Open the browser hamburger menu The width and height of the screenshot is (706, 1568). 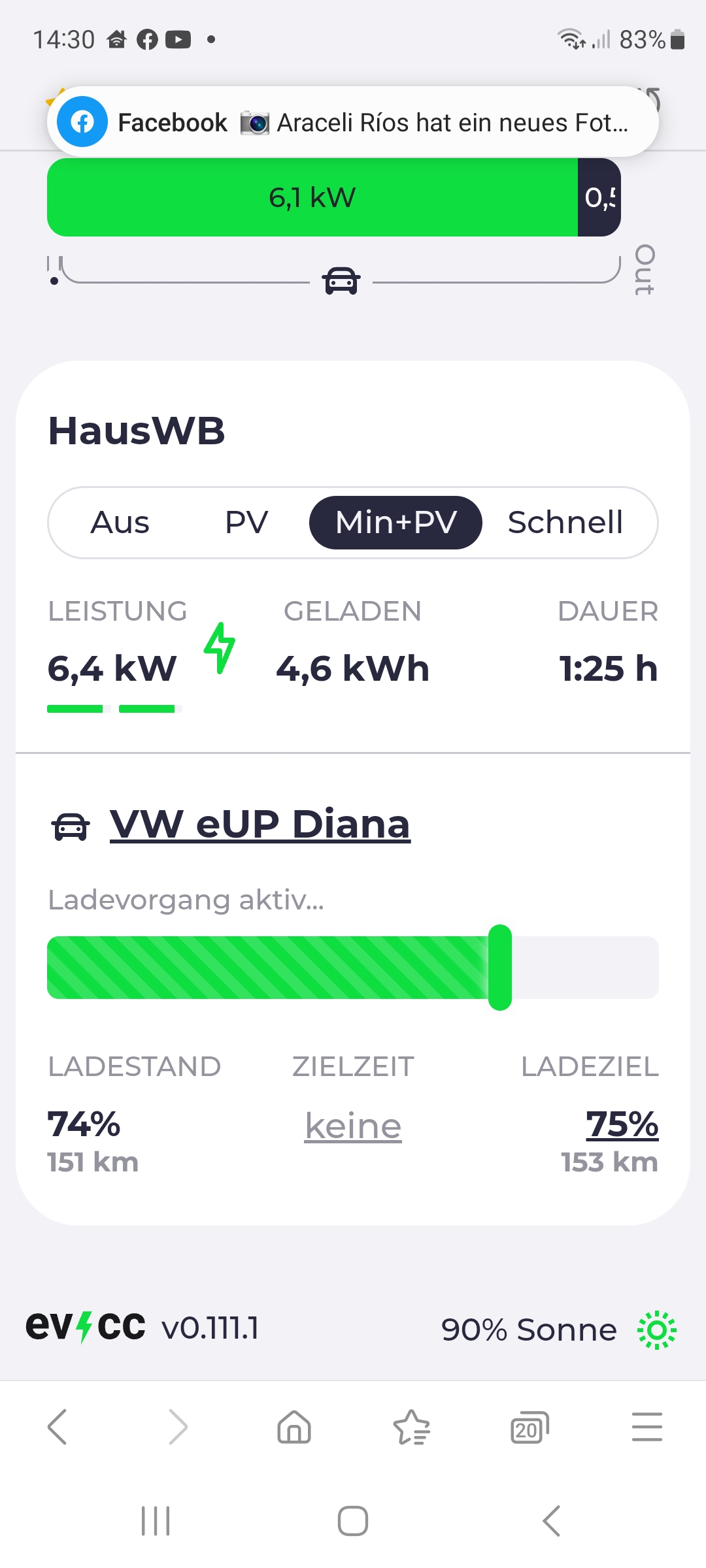pyautogui.click(x=647, y=1427)
